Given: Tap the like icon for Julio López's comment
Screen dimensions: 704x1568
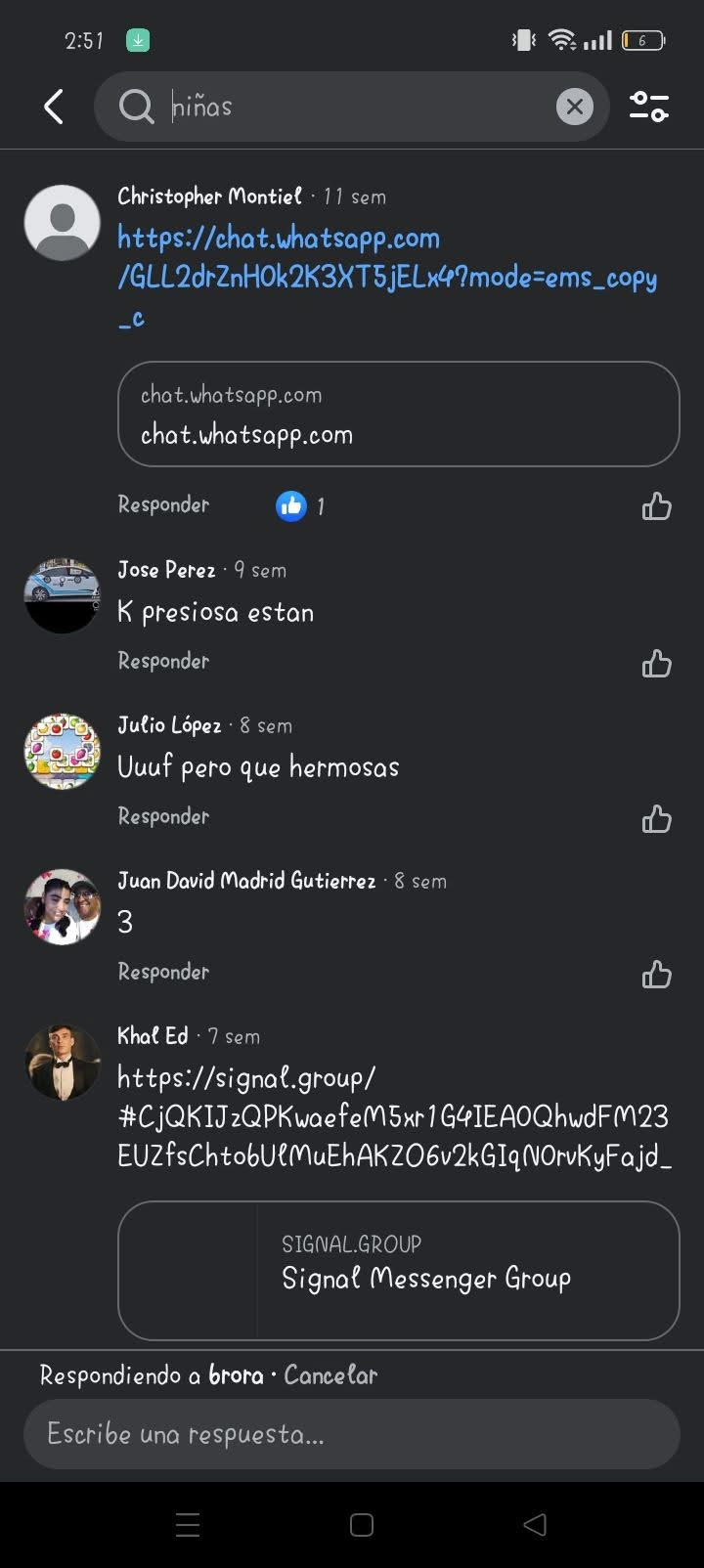Looking at the screenshot, I should coord(656,819).
